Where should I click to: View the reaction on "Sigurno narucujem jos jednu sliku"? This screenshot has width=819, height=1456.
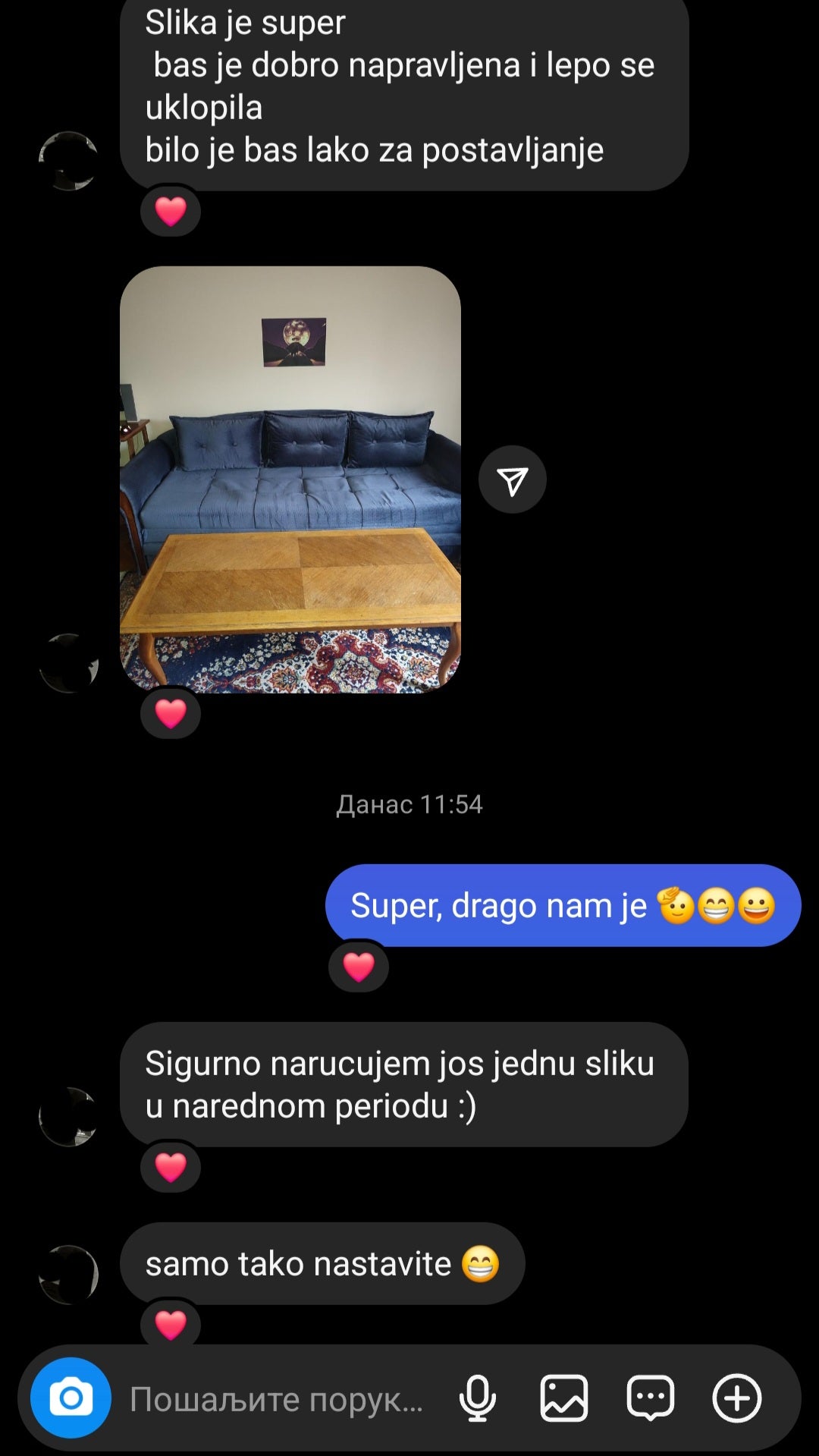(x=171, y=1167)
